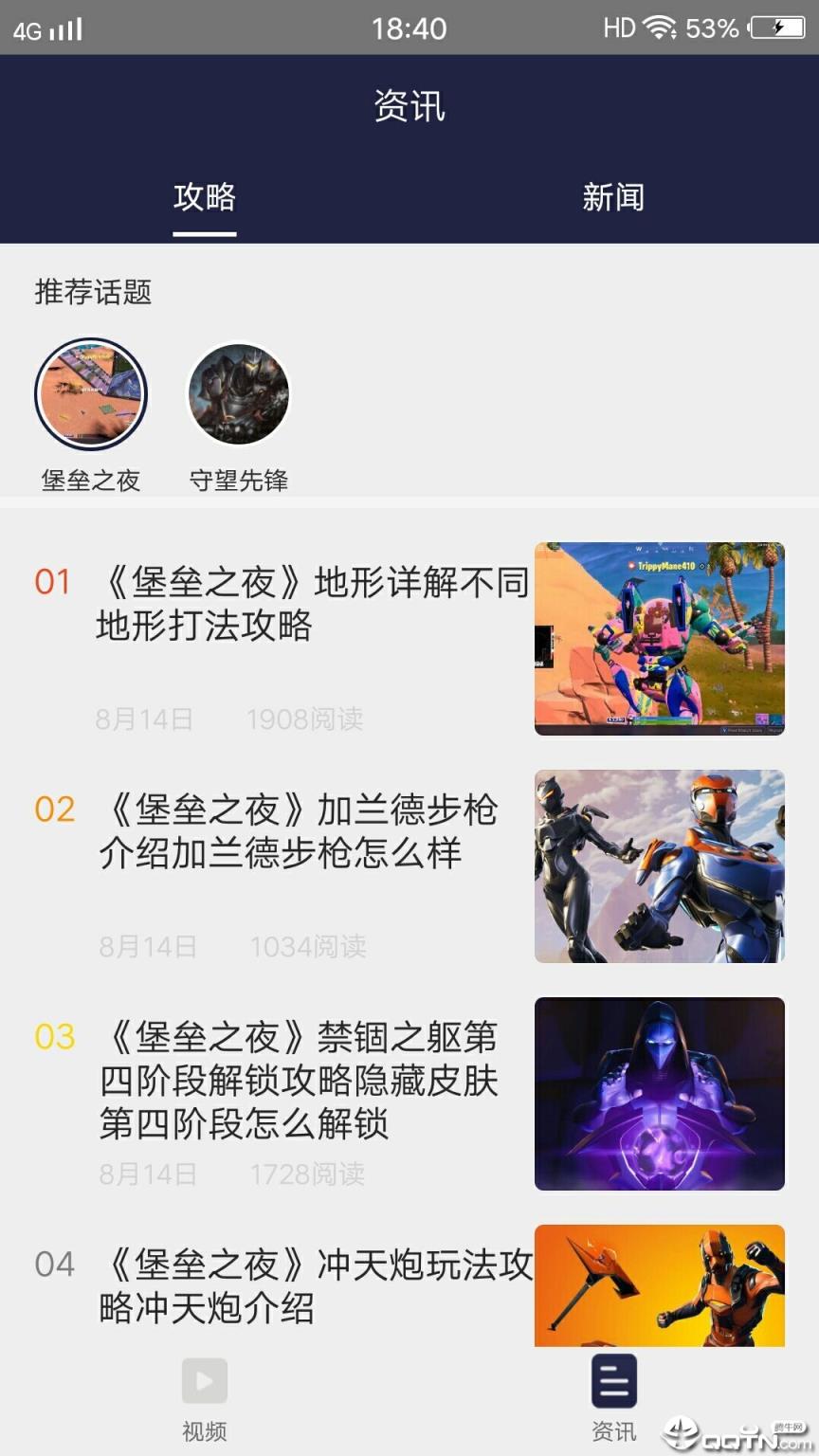Open the 视频 (Video) section icon
Image resolution: width=819 pixels, height=1456 pixels.
coord(204,1381)
